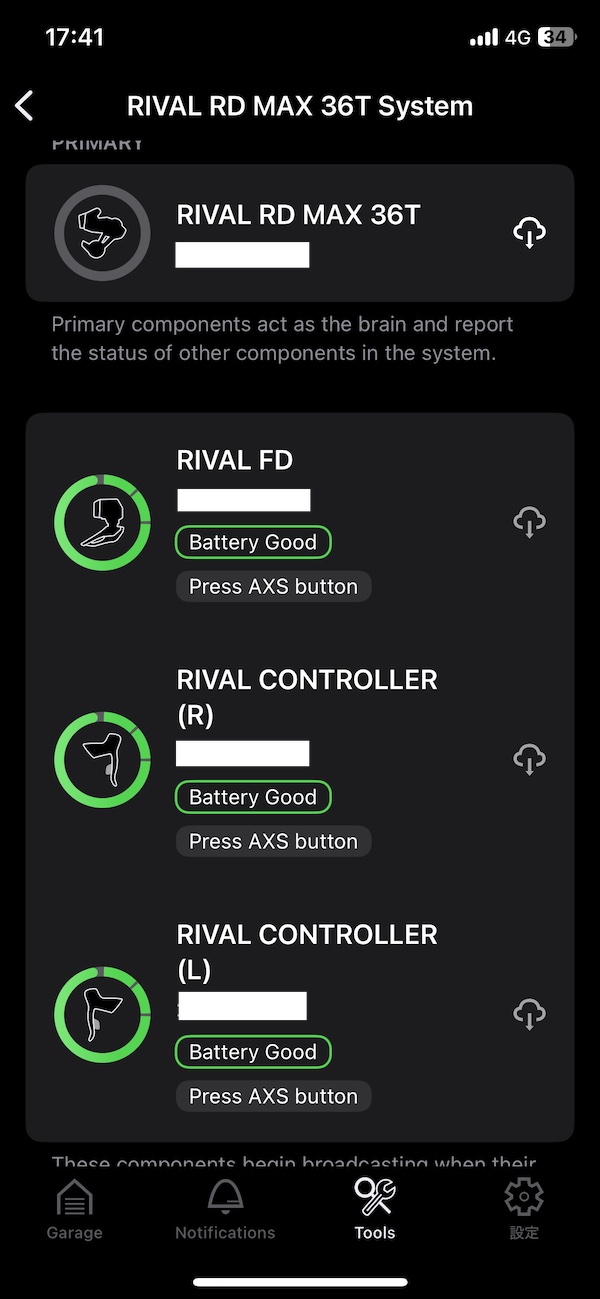Go back from the system screen
The width and height of the screenshot is (600, 1299).
pyautogui.click(x=25, y=105)
